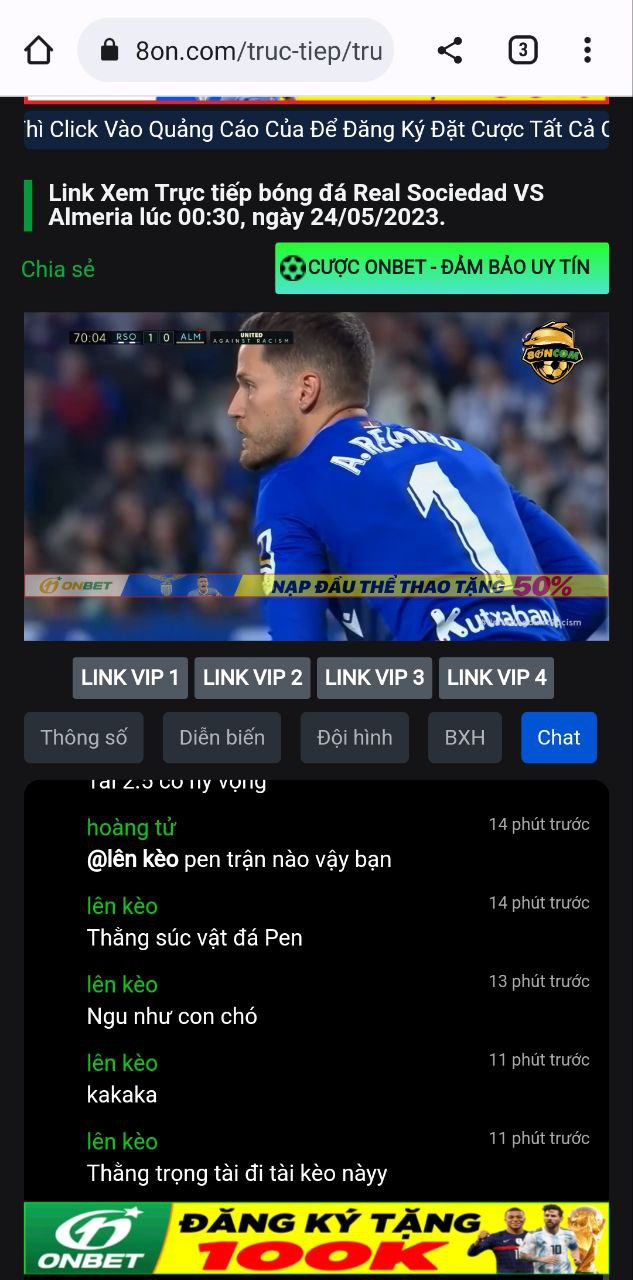Open the Thông số tab
This screenshot has height=1280, width=633.
tap(84, 738)
